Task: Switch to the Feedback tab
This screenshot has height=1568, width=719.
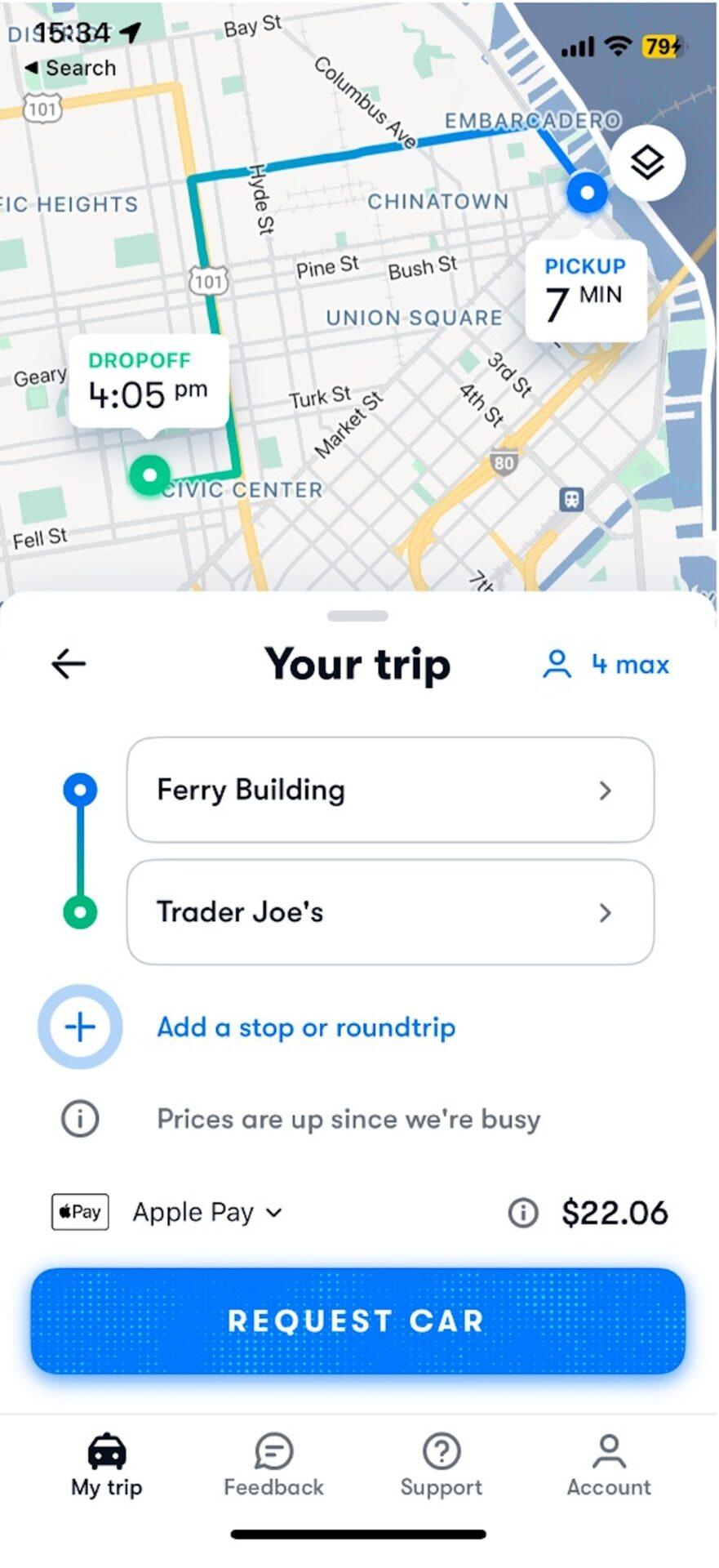Action: click(273, 1467)
